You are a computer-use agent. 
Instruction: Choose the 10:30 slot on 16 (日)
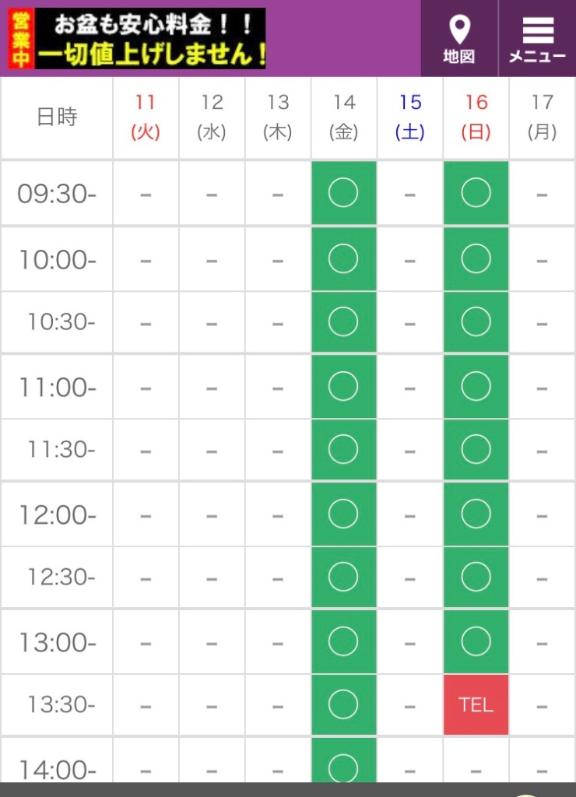click(476, 322)
